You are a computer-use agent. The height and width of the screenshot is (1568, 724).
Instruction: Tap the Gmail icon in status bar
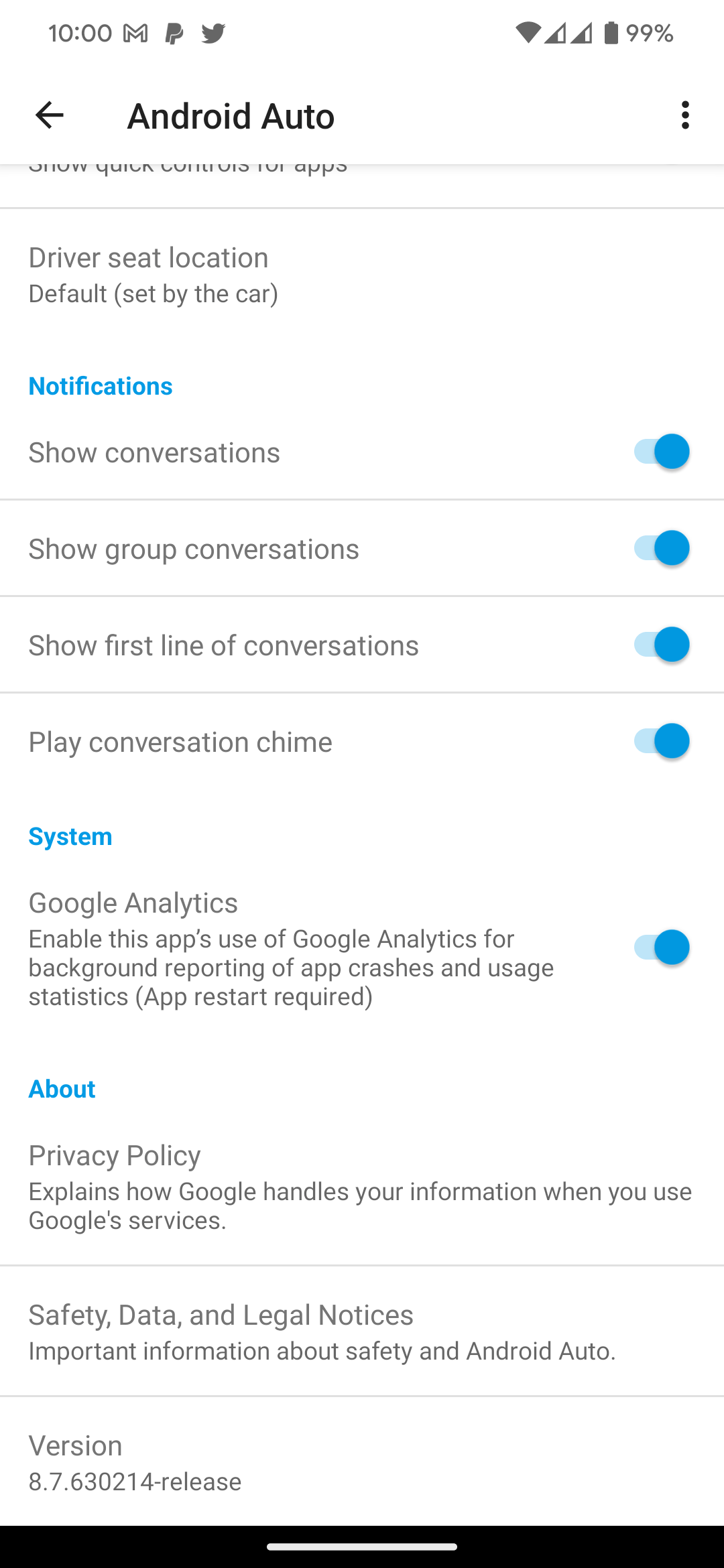coord(135,32)
